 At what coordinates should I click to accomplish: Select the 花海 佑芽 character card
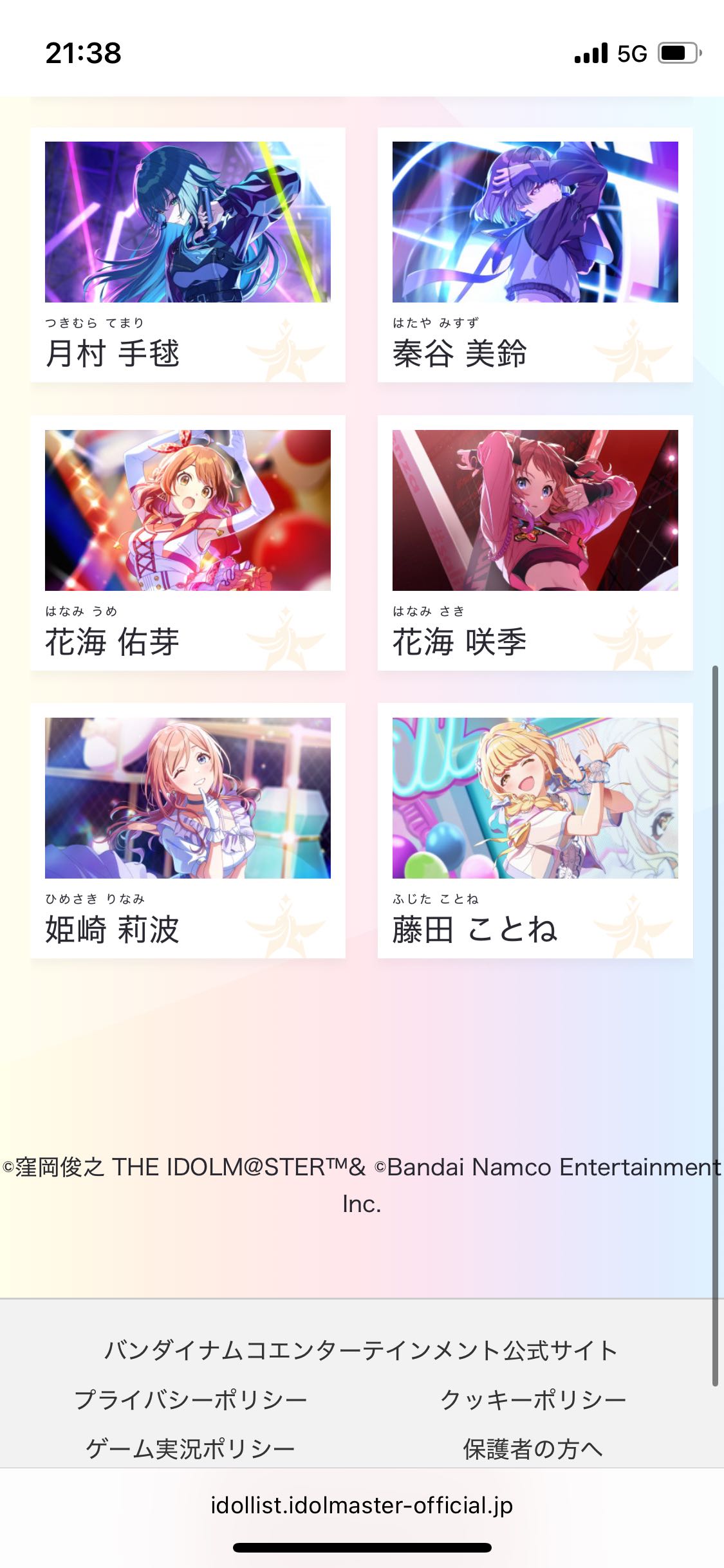point(188,543)
